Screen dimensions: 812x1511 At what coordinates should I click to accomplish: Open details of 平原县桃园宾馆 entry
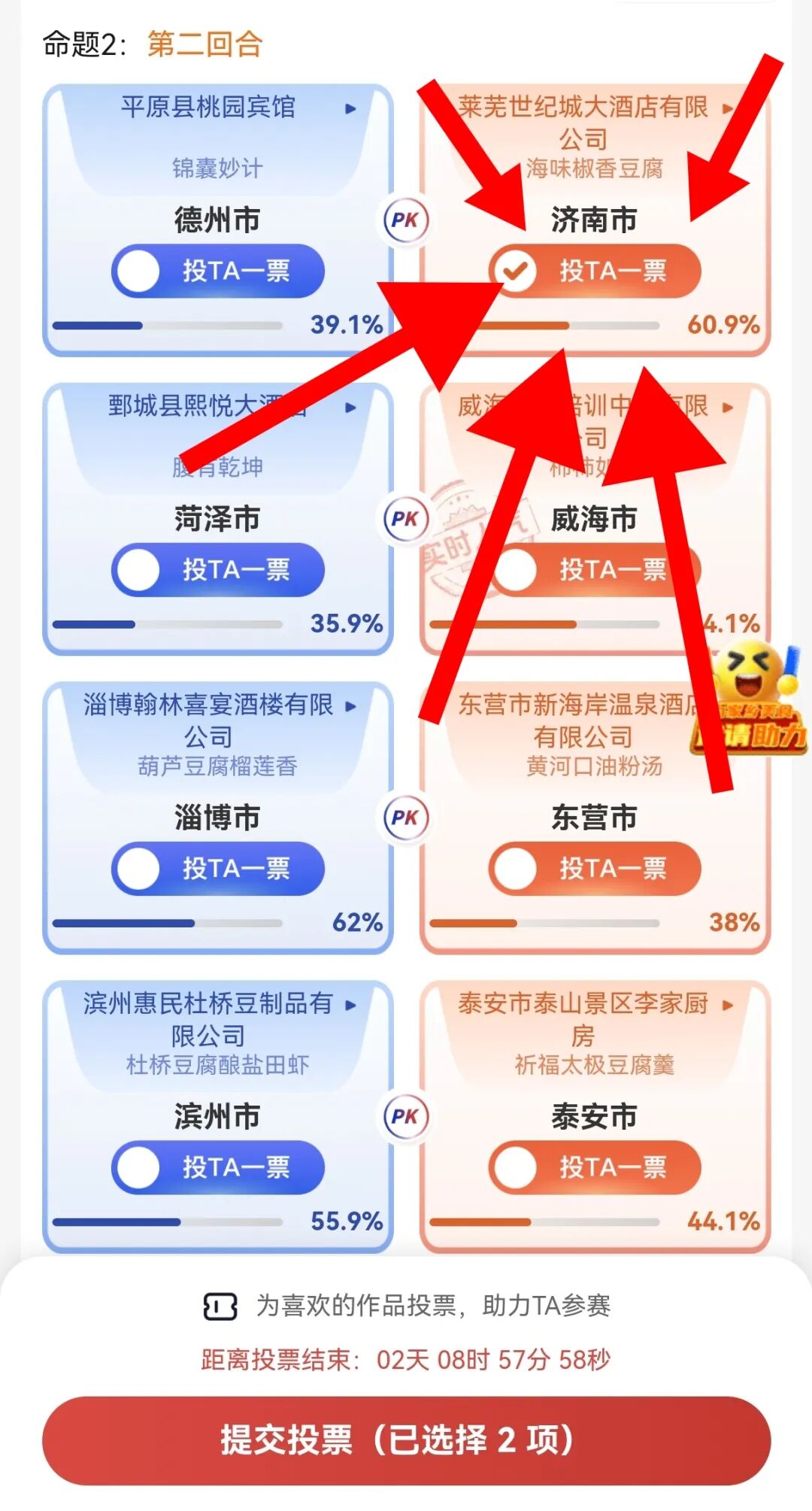tap(350, 109)
